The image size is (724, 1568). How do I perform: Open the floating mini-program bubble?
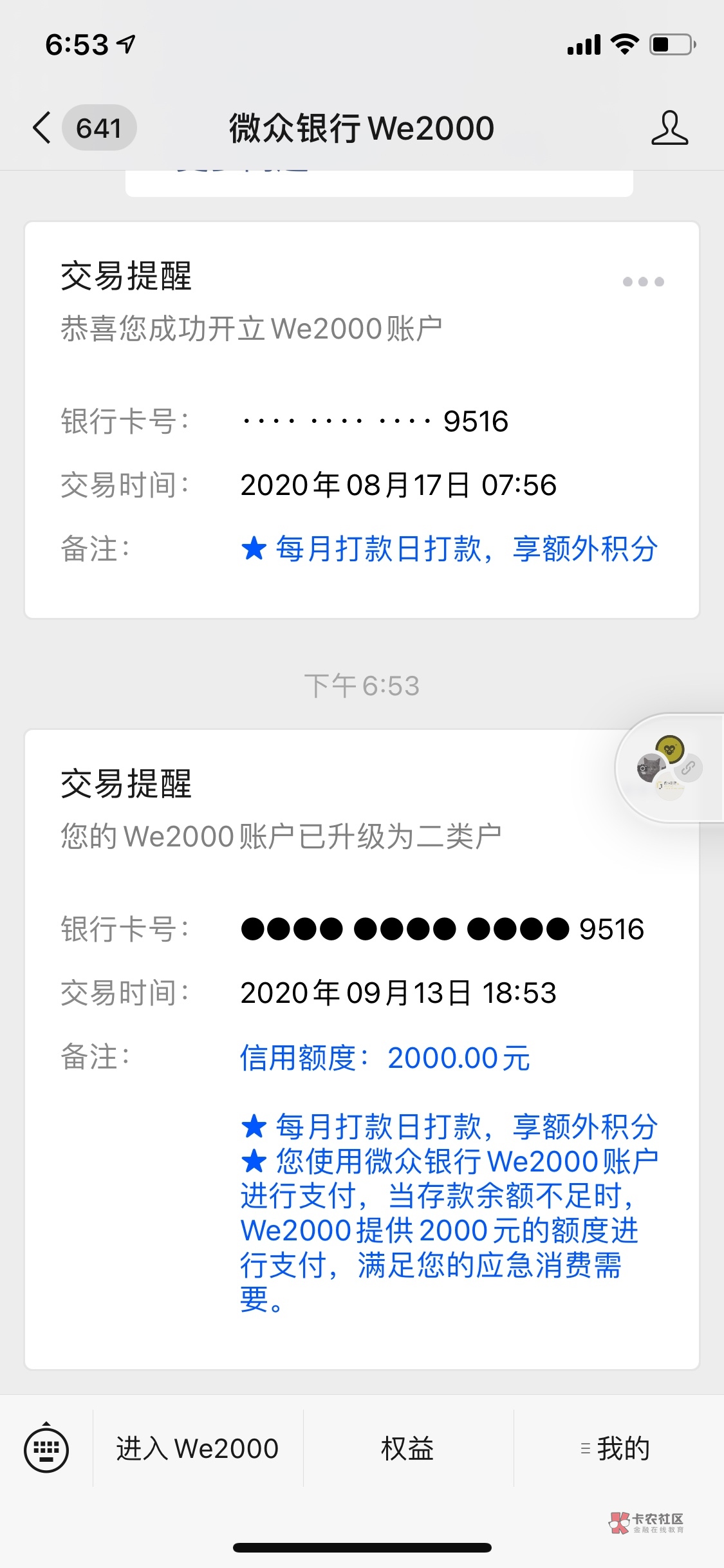[669, 767]
